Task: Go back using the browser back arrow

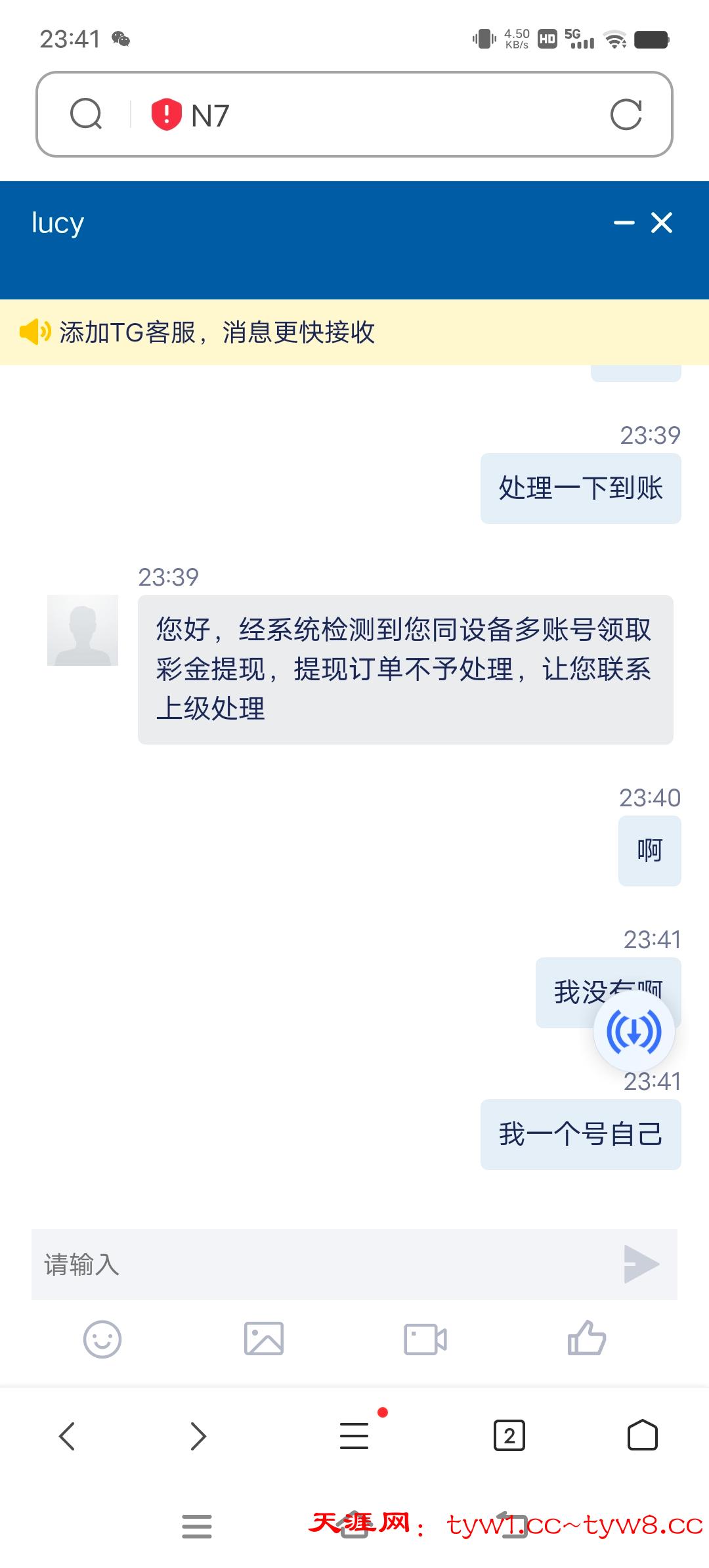Action: click(67, 1435)
